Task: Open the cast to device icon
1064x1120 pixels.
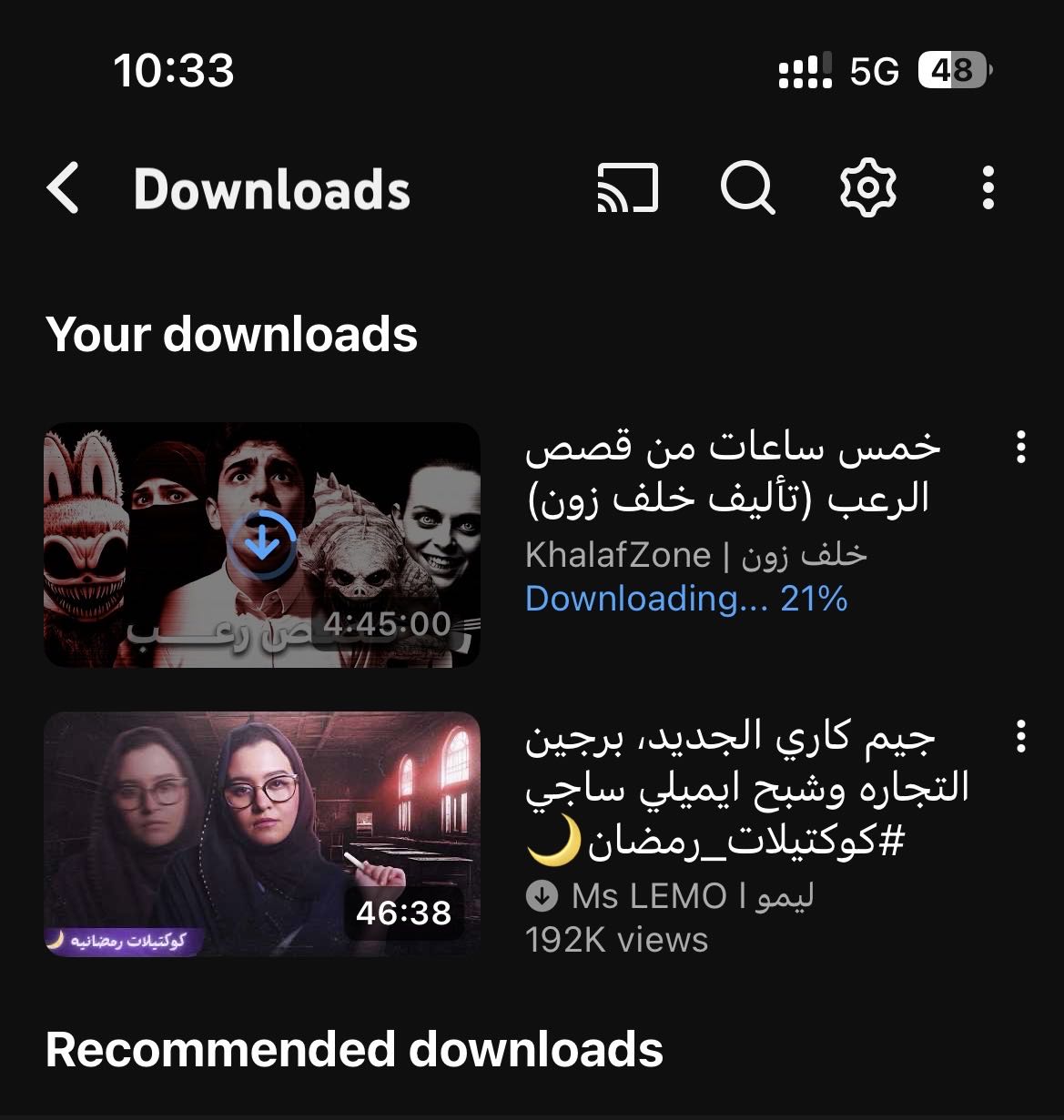Action: [627, 188]
